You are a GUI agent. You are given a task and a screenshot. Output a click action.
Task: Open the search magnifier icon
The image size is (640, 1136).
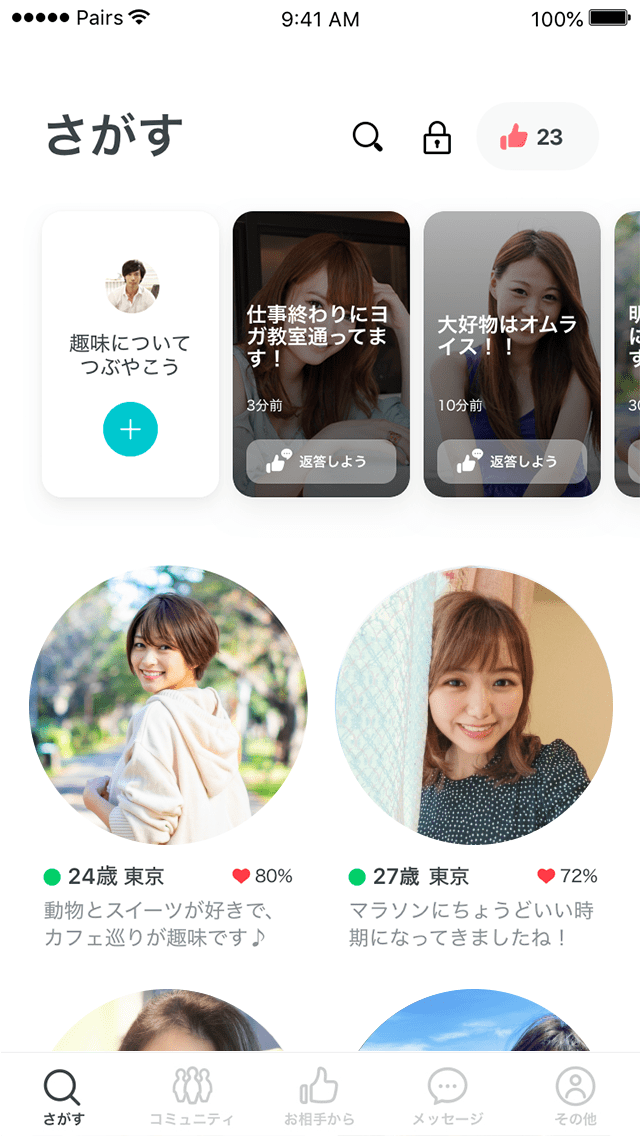pyautogui.click(x=368, y=137)
